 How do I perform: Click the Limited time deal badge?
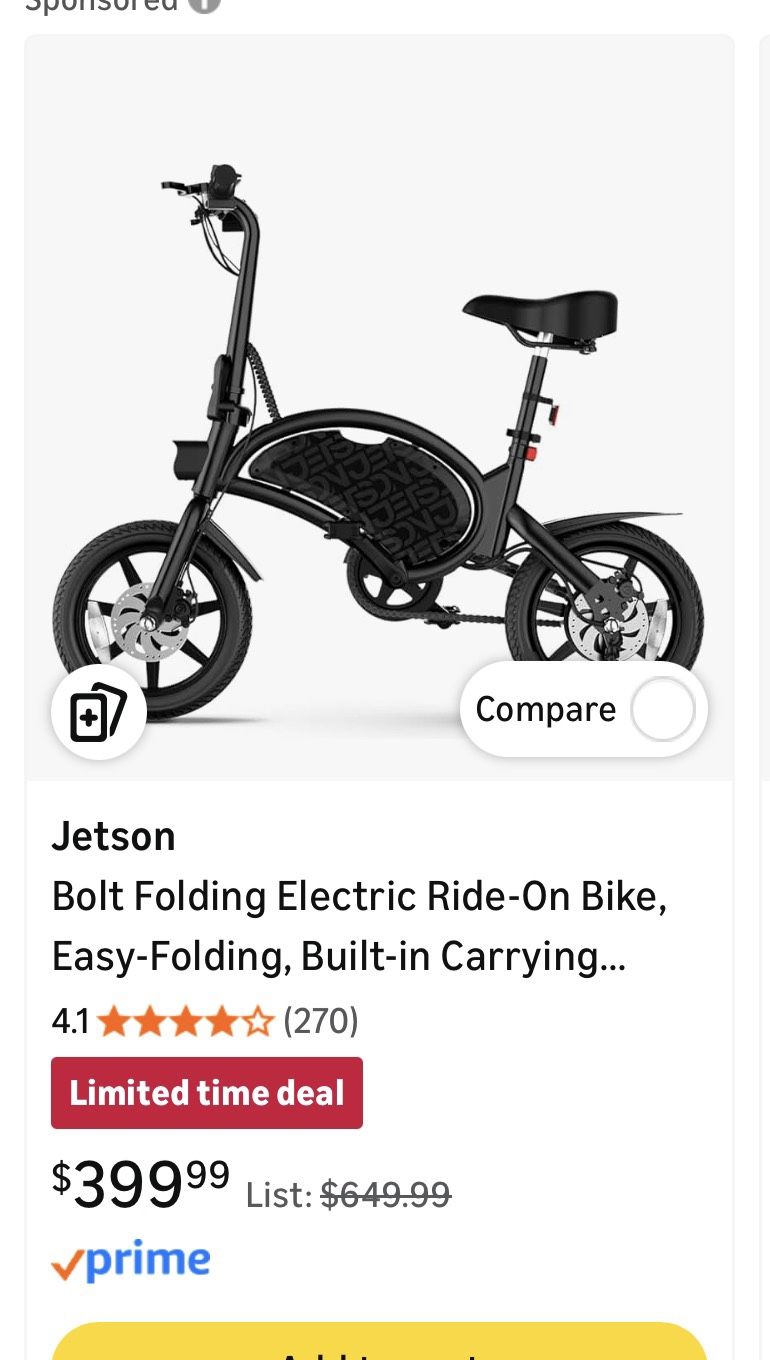(x=206, y=1092)
